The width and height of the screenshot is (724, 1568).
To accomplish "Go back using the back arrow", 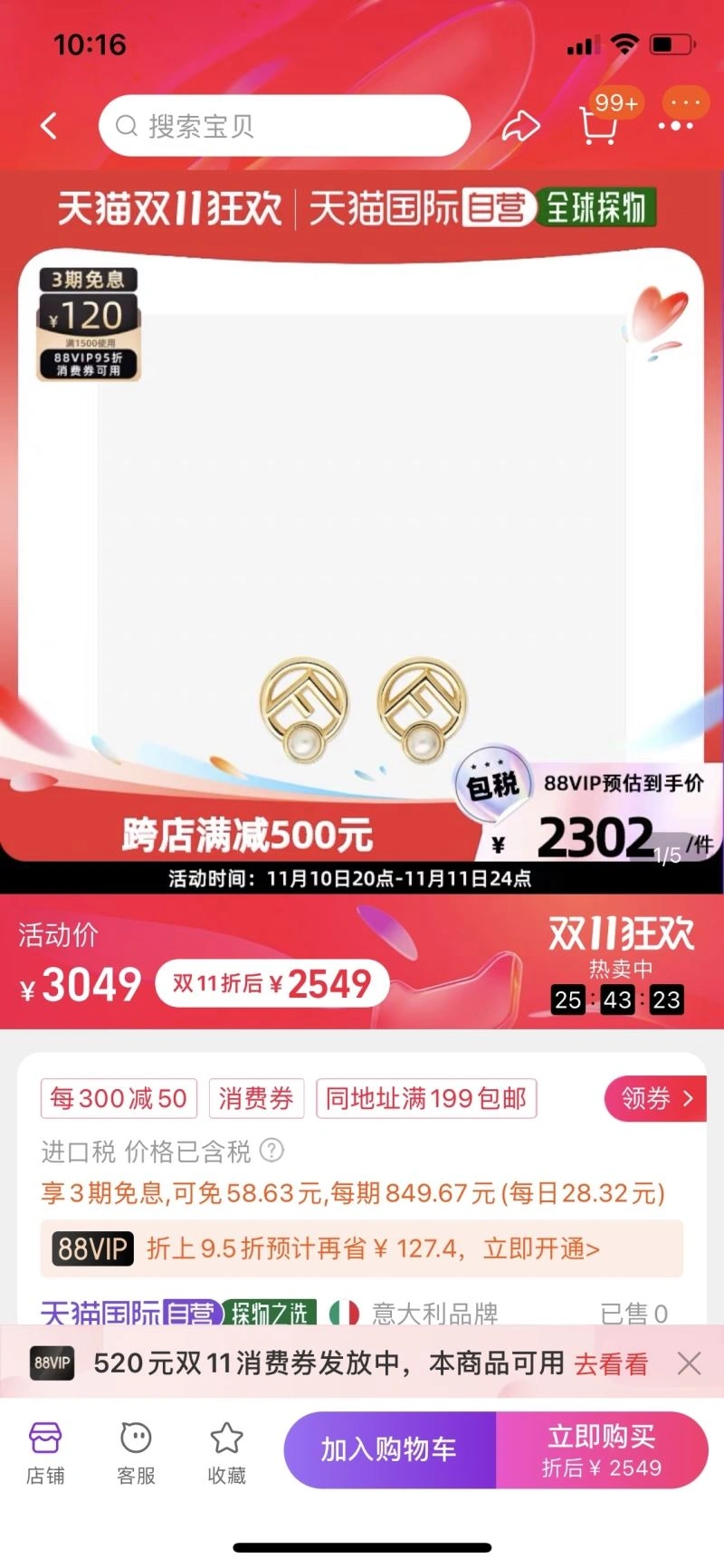I will pos(50,126).
